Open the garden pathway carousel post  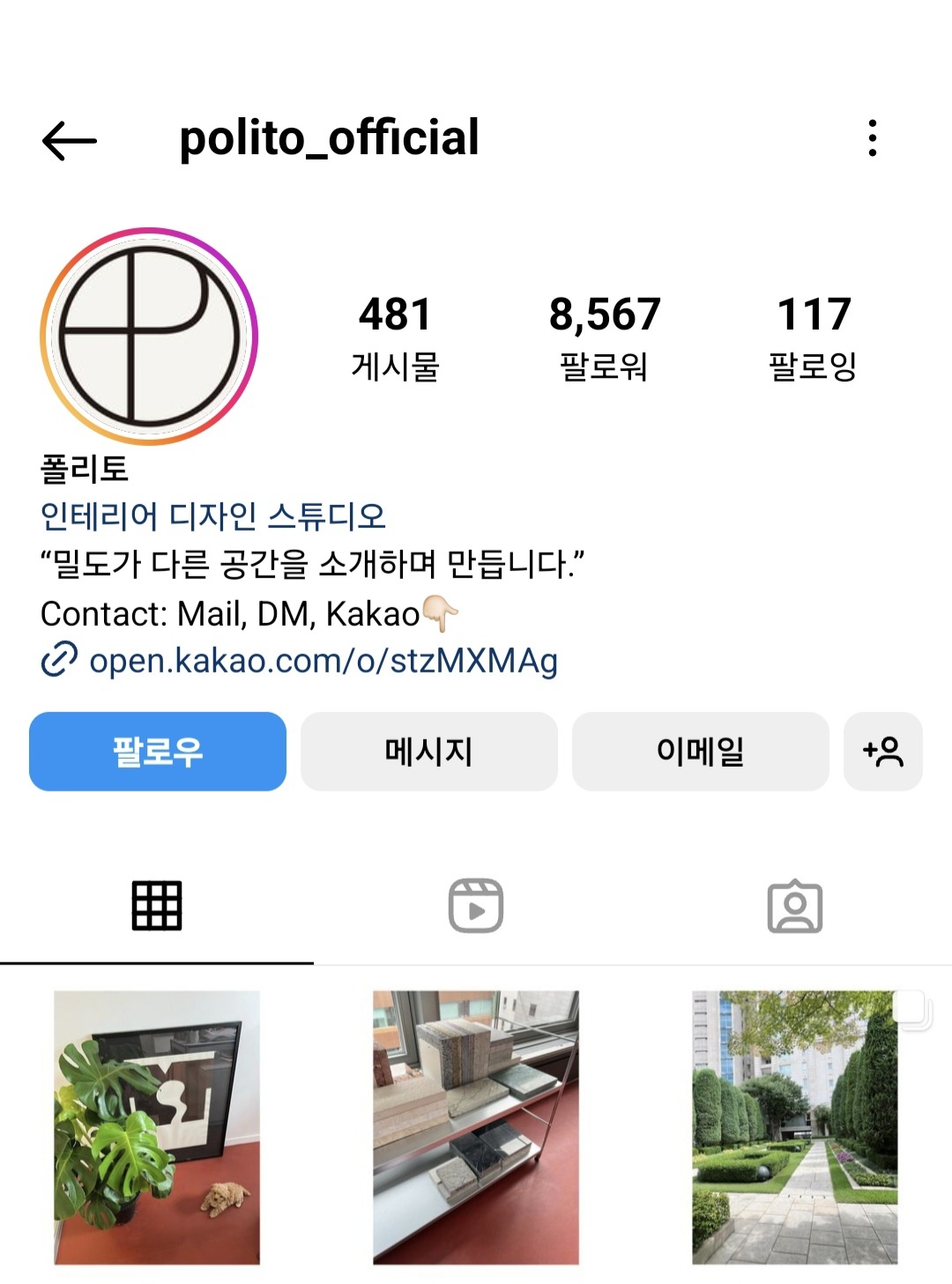tap(794, 1127)
